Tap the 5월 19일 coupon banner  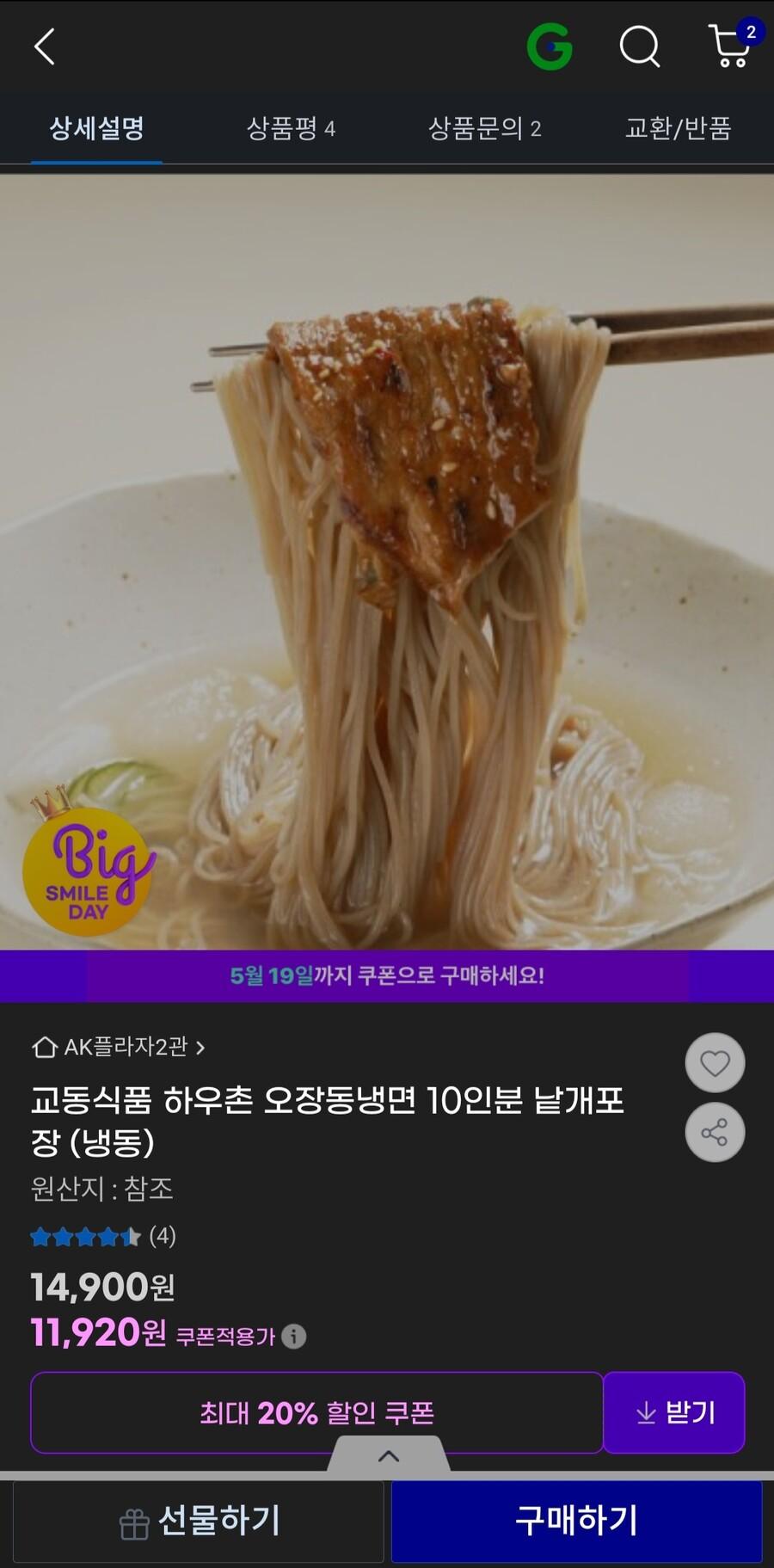[387, 977]
